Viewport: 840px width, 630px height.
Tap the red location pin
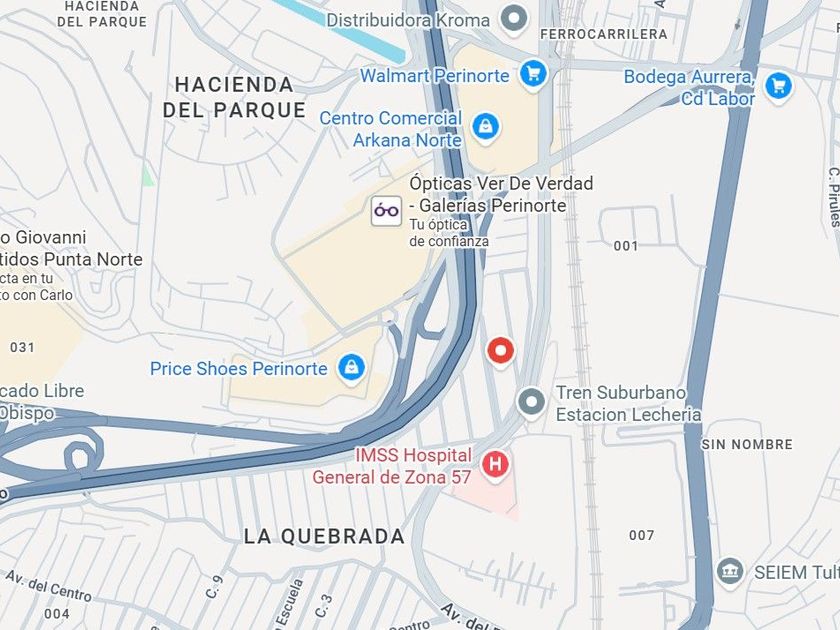(500, 351)
